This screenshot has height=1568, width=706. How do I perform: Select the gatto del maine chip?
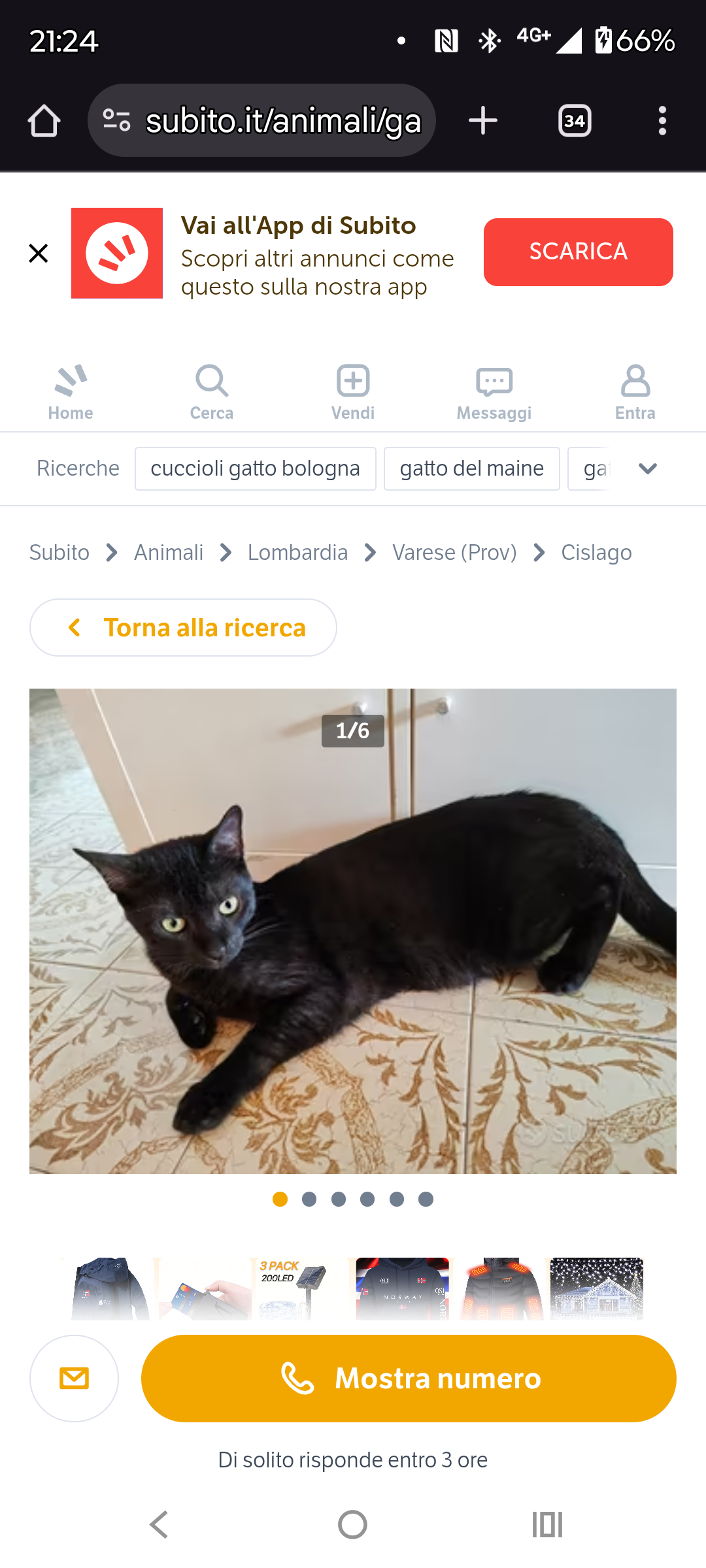pyautogui.click(x=471, y=468)
